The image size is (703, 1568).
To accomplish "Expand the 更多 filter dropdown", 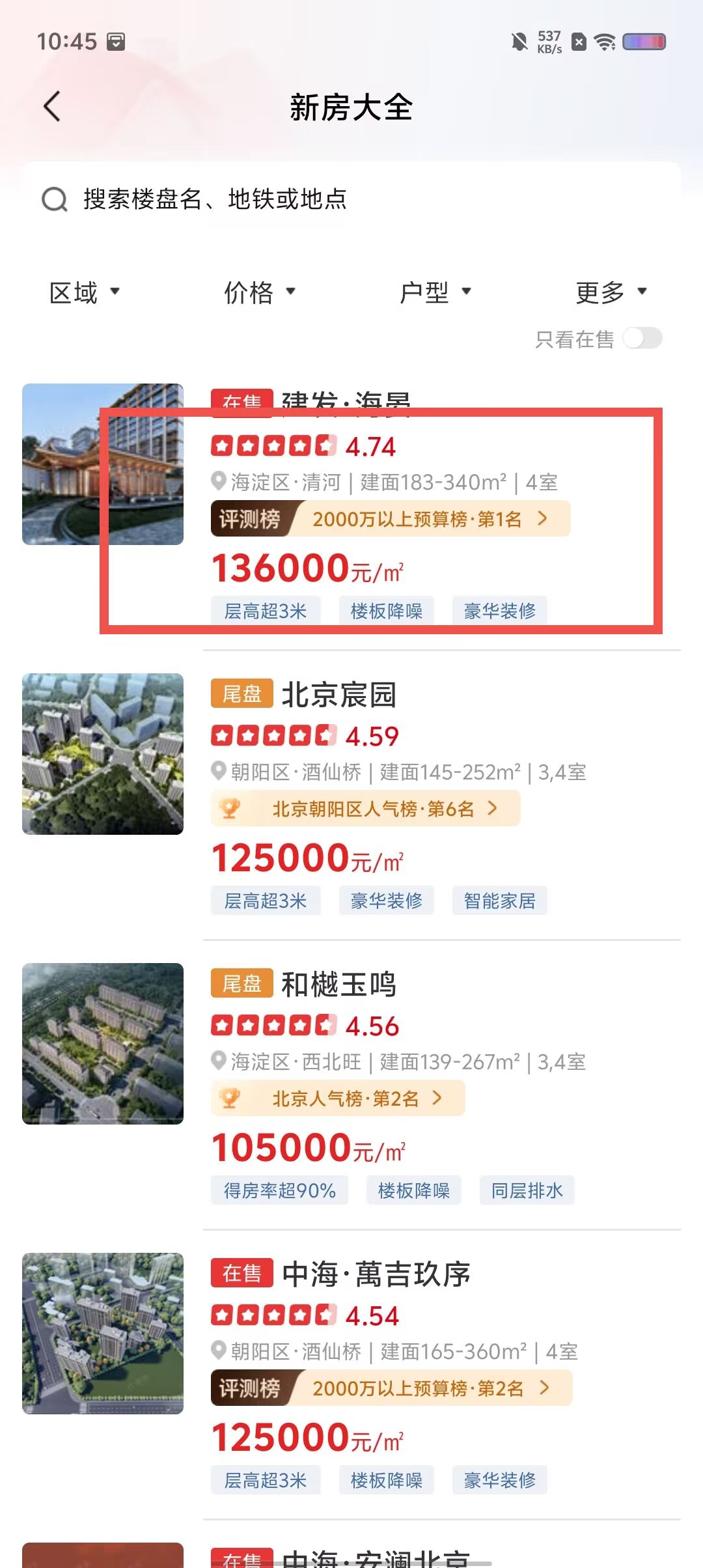I will pyautogui.click(x=611, y=292).
